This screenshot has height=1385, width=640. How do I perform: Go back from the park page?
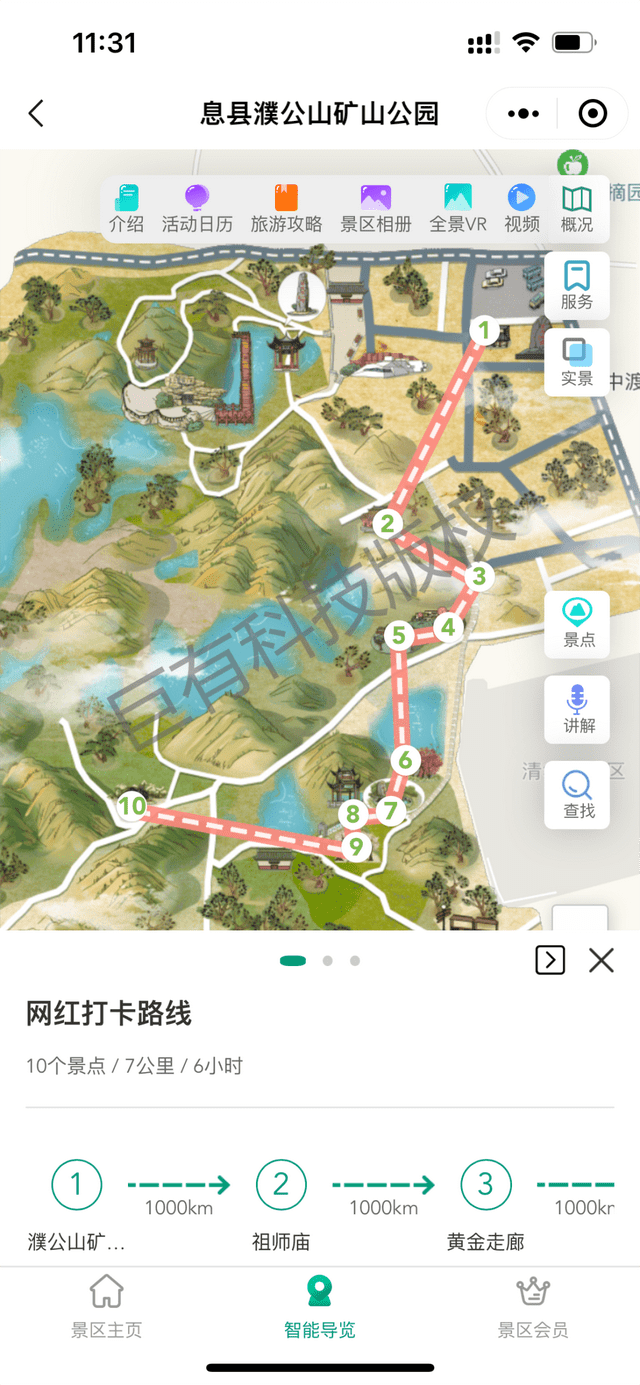pyautogui.click(x=37, y=114)
